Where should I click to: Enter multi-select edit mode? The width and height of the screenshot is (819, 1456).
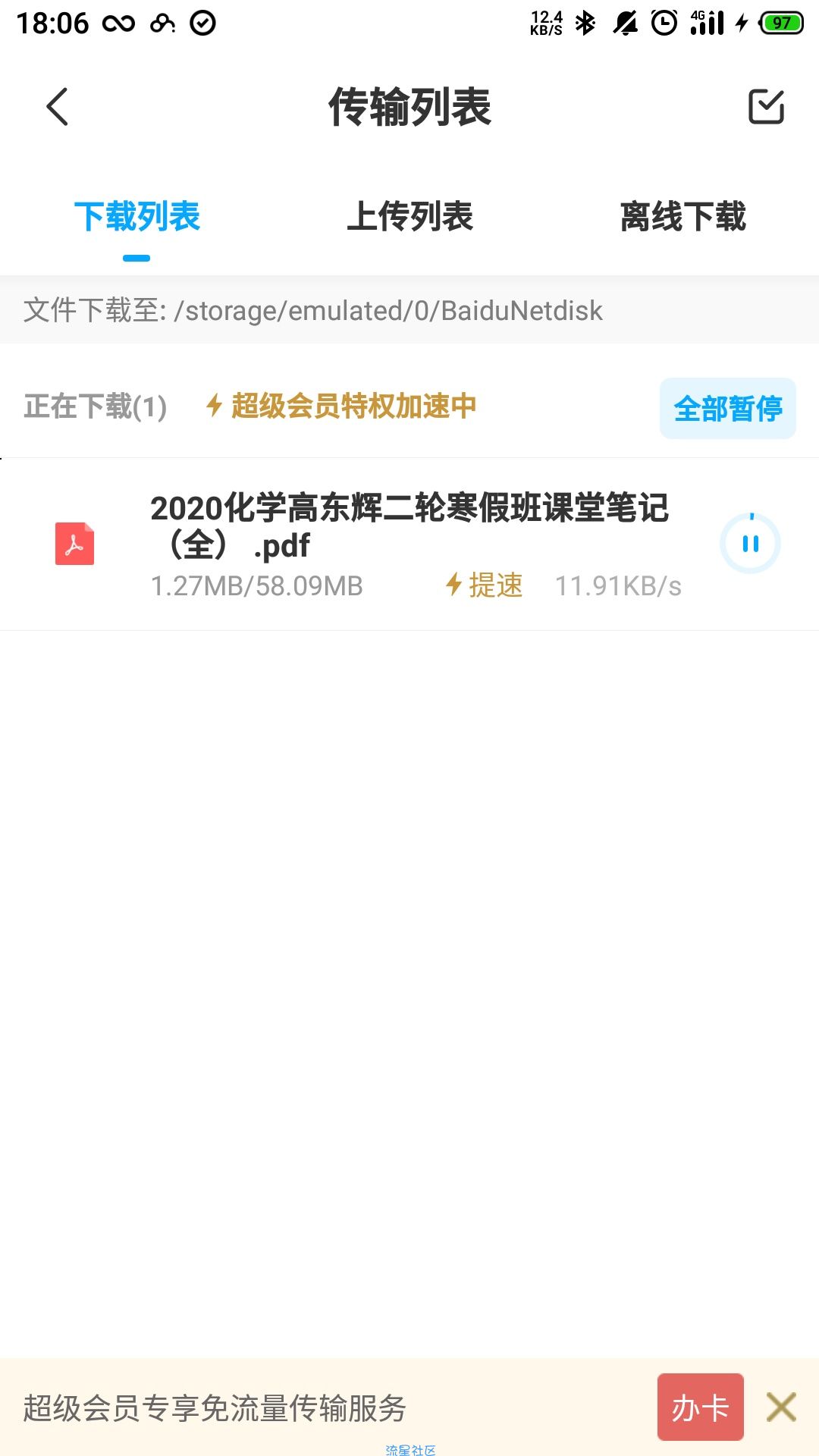point(766,106)
